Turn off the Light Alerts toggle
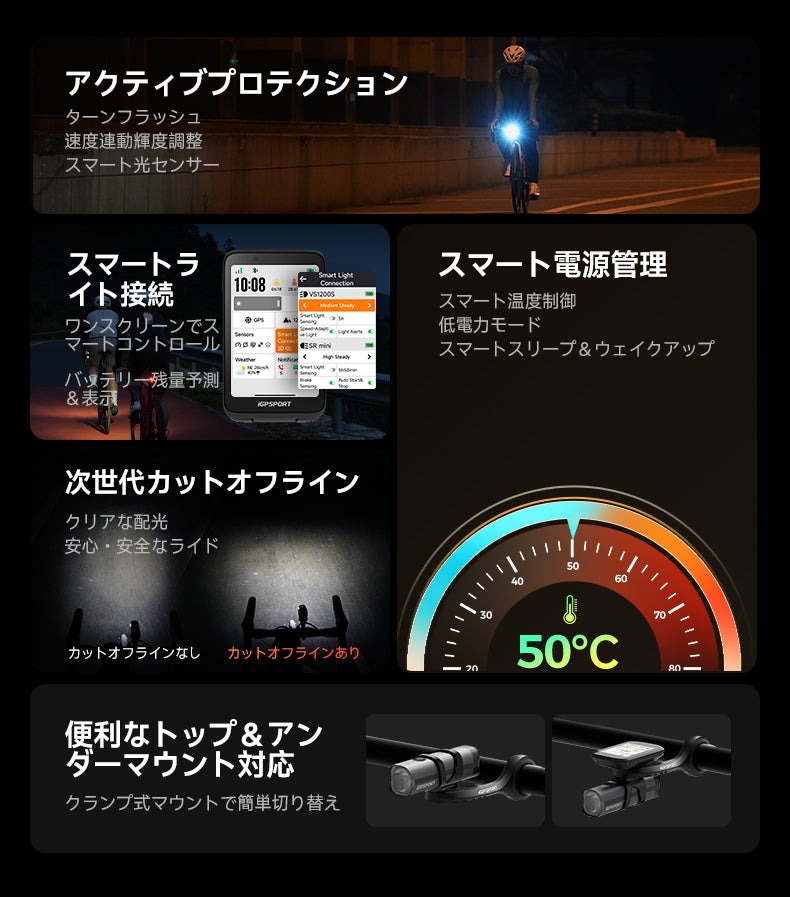Viewport: 790px width, 897px height. 368,332
